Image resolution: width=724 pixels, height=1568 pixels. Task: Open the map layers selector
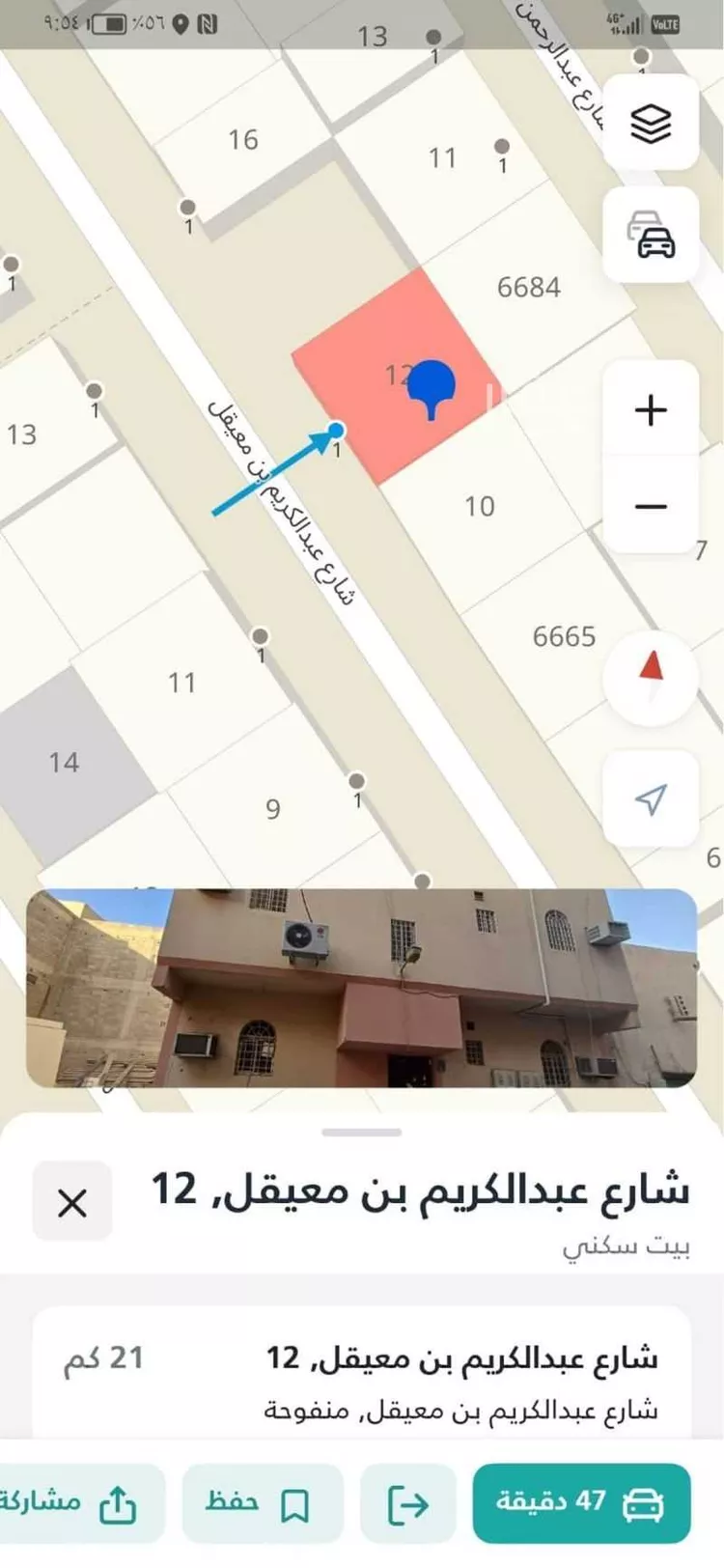pyautogui.click(x=651, y=122)
